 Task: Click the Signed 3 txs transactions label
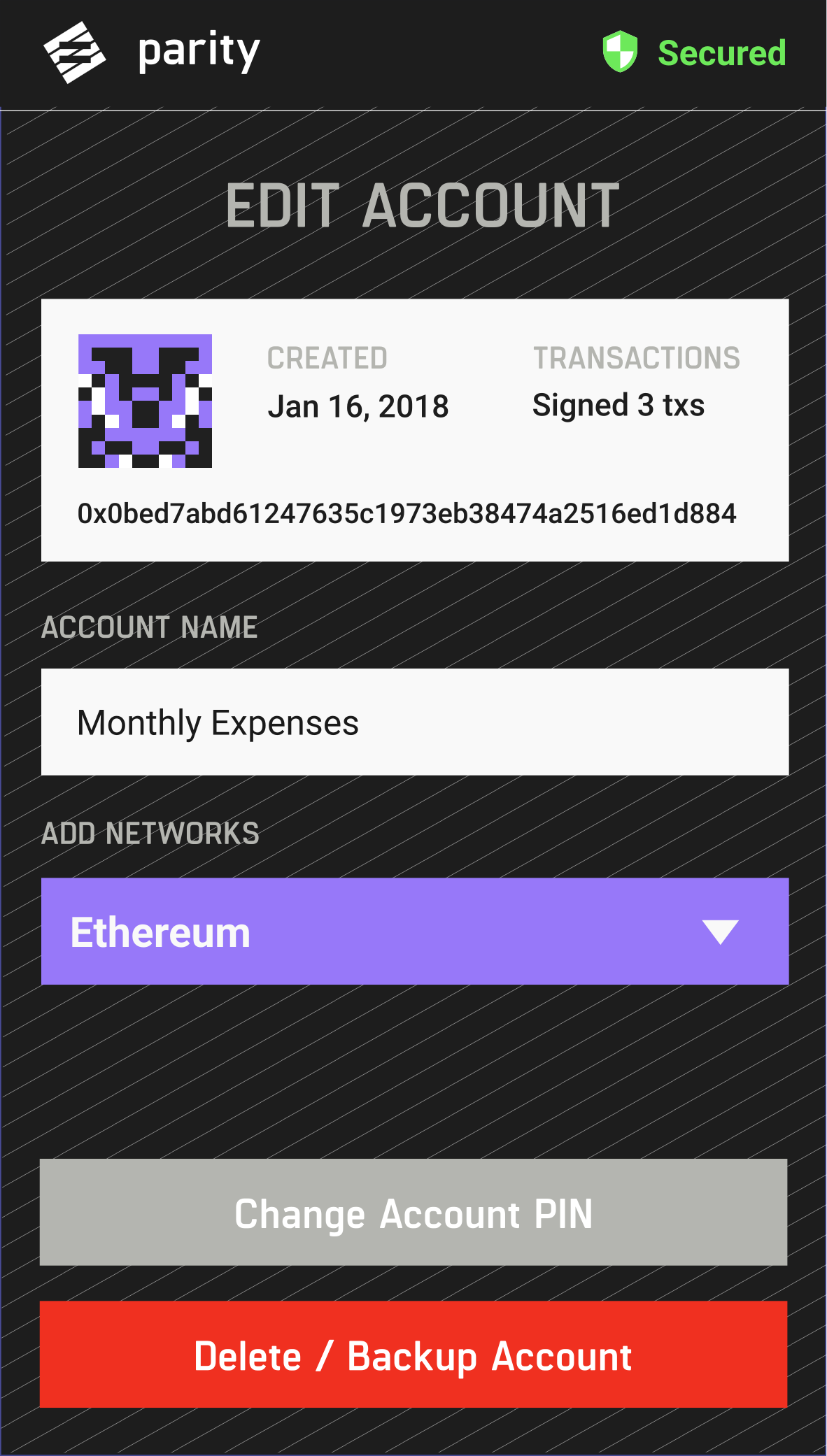coord(619,406)
